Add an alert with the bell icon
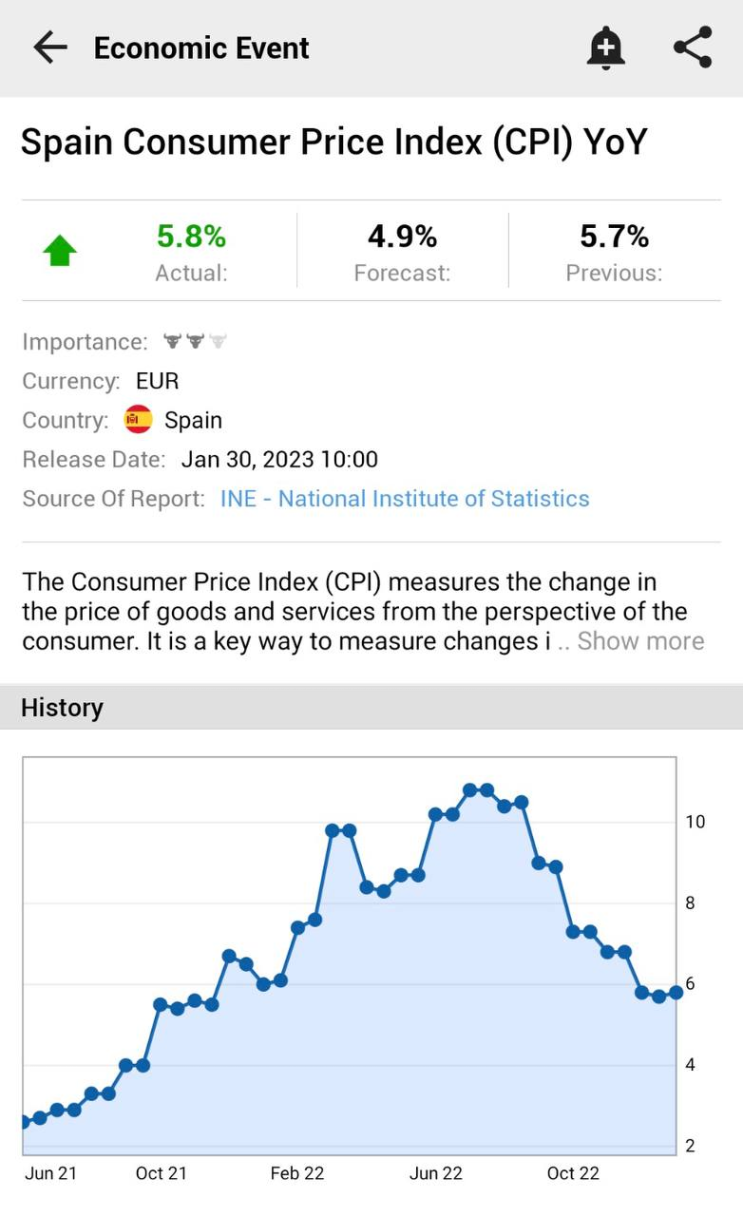 pyautogui.click(x=606, y=47)
